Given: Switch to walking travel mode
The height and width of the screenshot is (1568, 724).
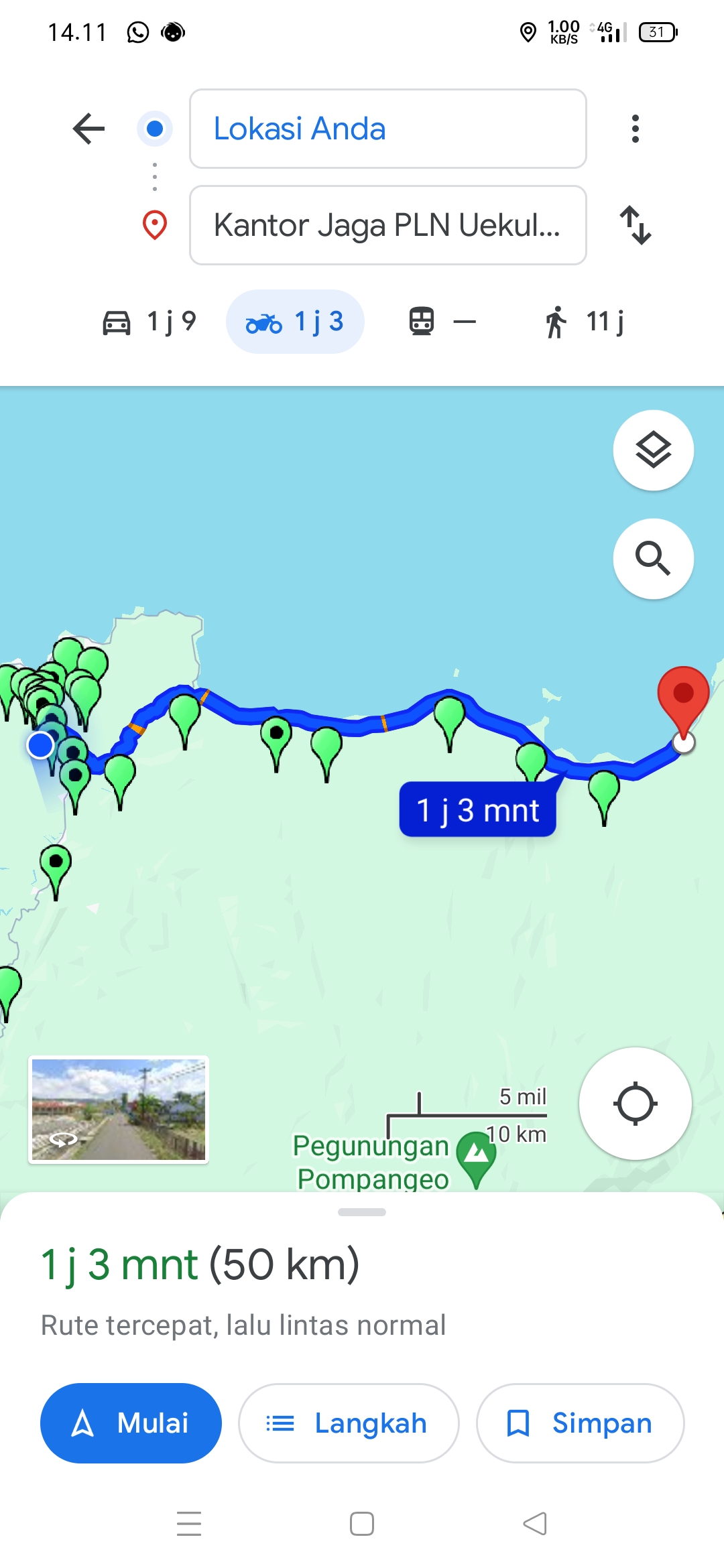Looking at the screenshot, I should point(583,322).
